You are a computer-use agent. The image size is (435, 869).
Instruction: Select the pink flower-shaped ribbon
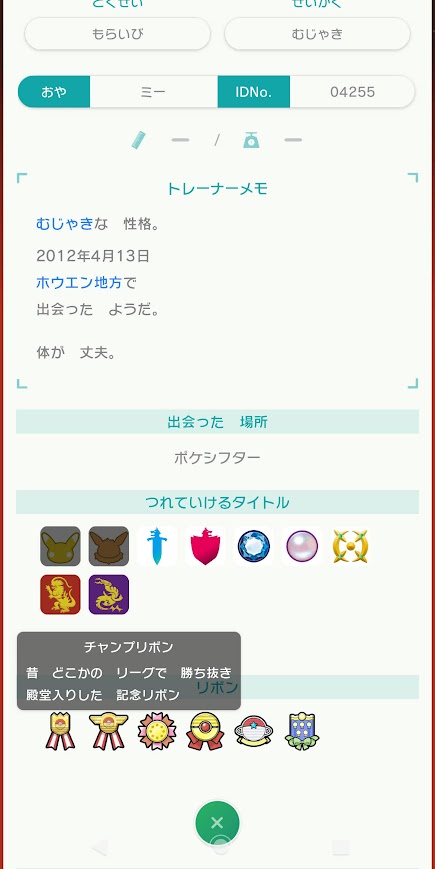coord(157,731)
